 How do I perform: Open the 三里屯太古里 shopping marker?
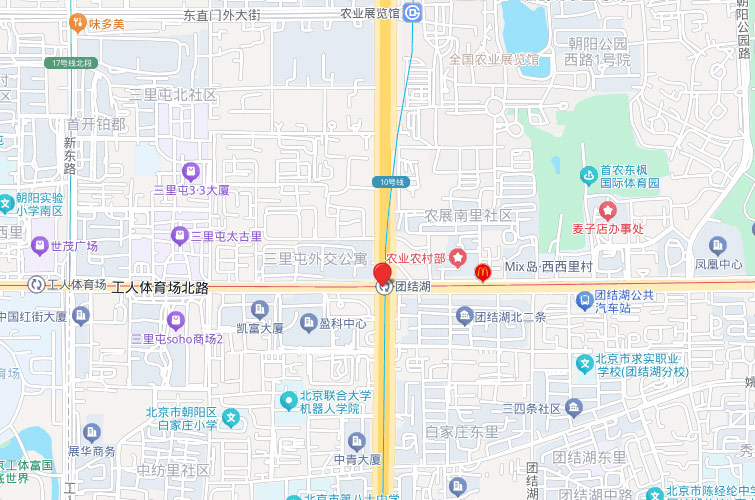click(x=180, y=236)
